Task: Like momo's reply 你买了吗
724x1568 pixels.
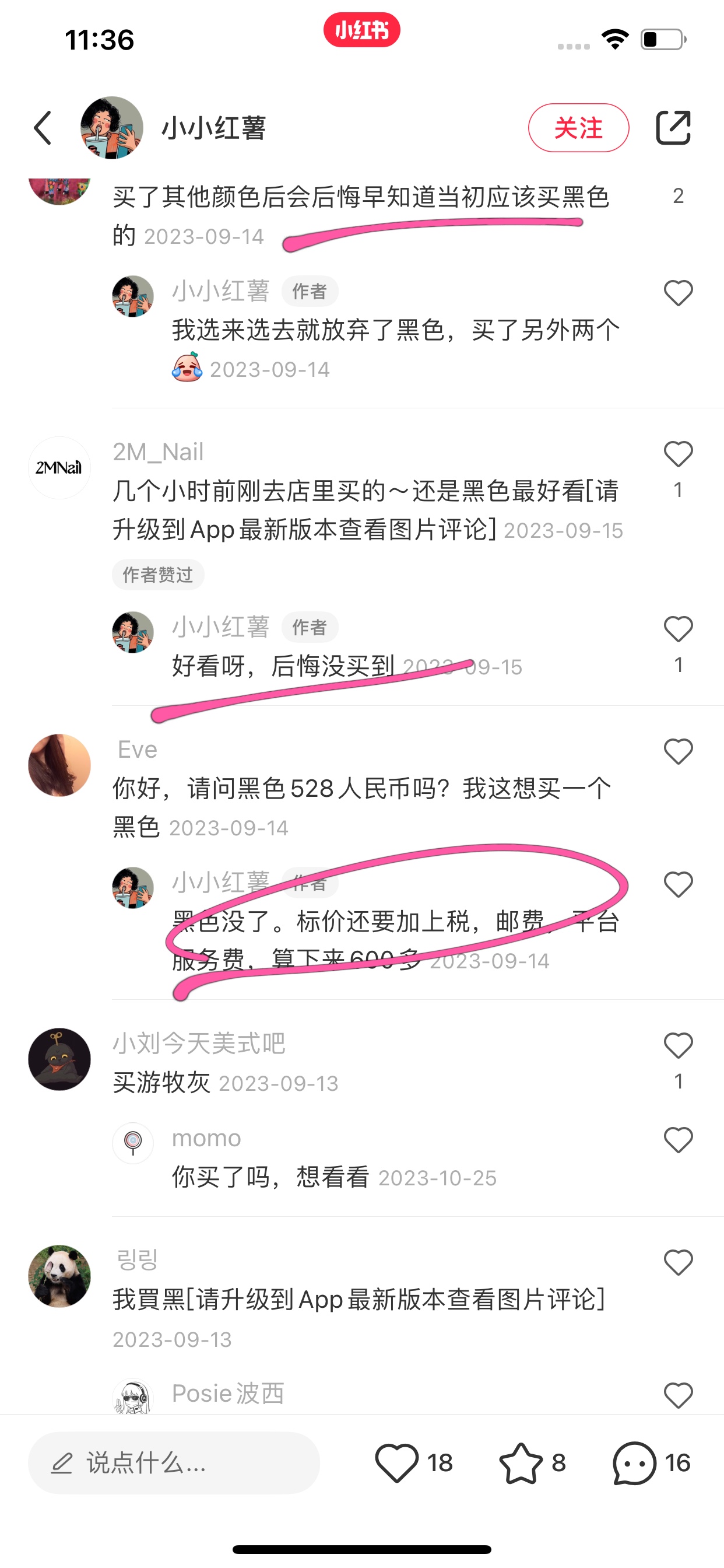Action: 678,1140
